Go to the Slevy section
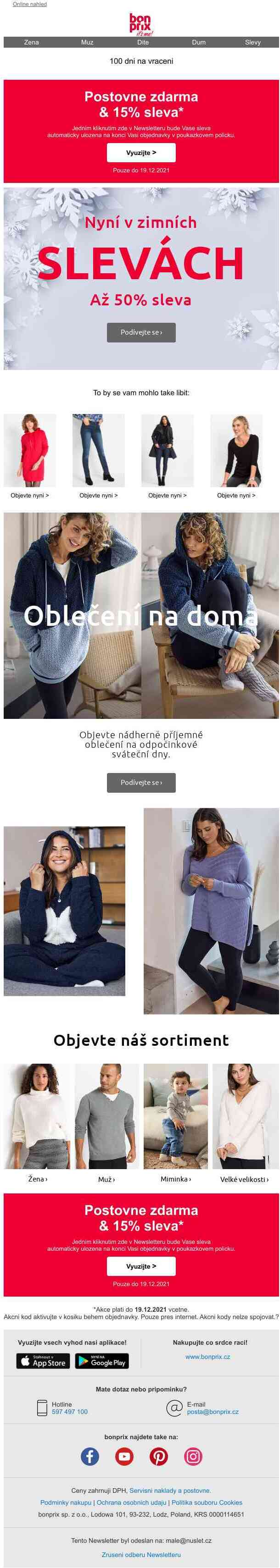The height and width of the screenshot is (1568, 280). 252,42
